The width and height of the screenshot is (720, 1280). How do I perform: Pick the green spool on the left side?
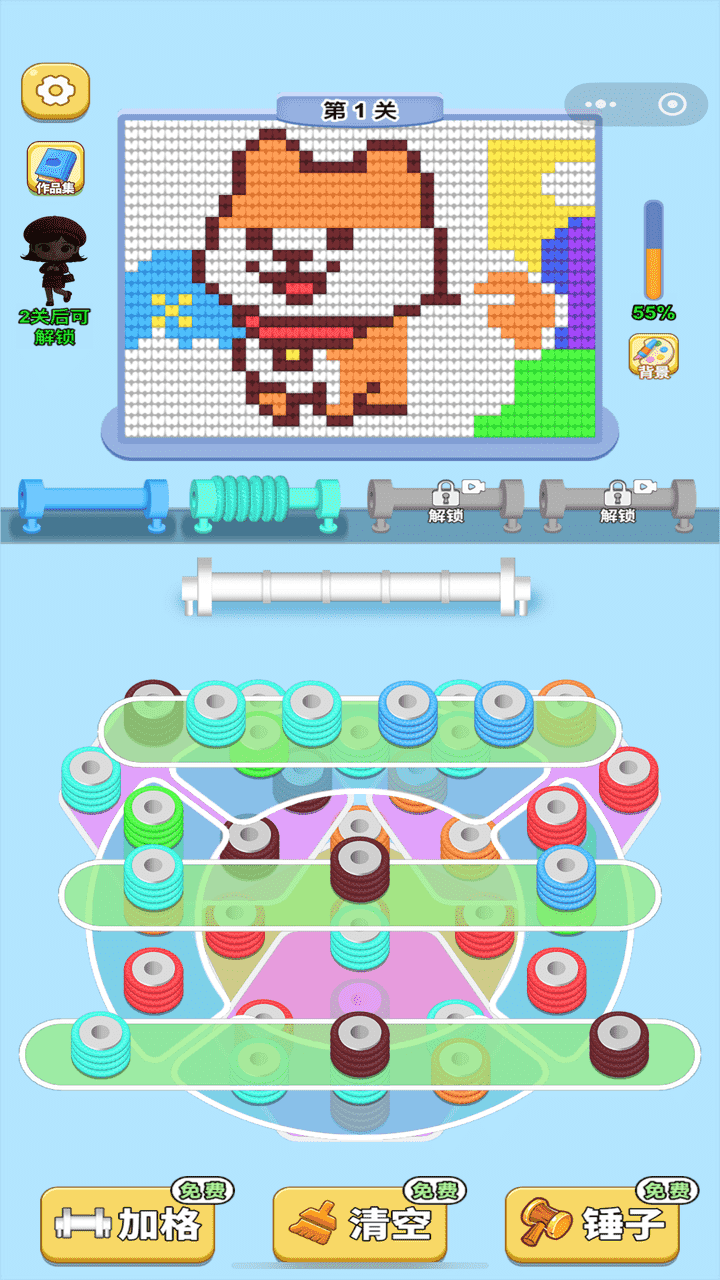[x=153, y=815]
